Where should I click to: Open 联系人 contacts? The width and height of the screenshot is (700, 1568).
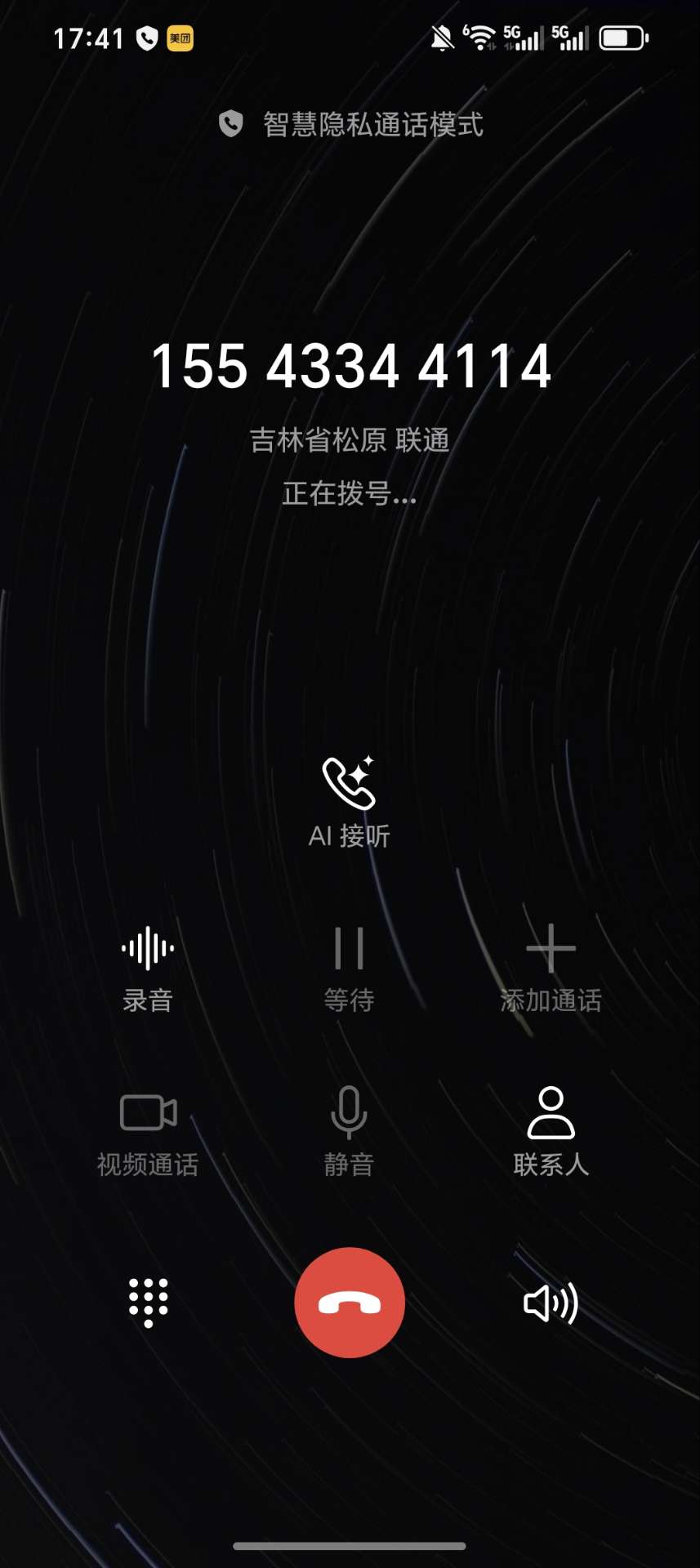click(551, 1129)
